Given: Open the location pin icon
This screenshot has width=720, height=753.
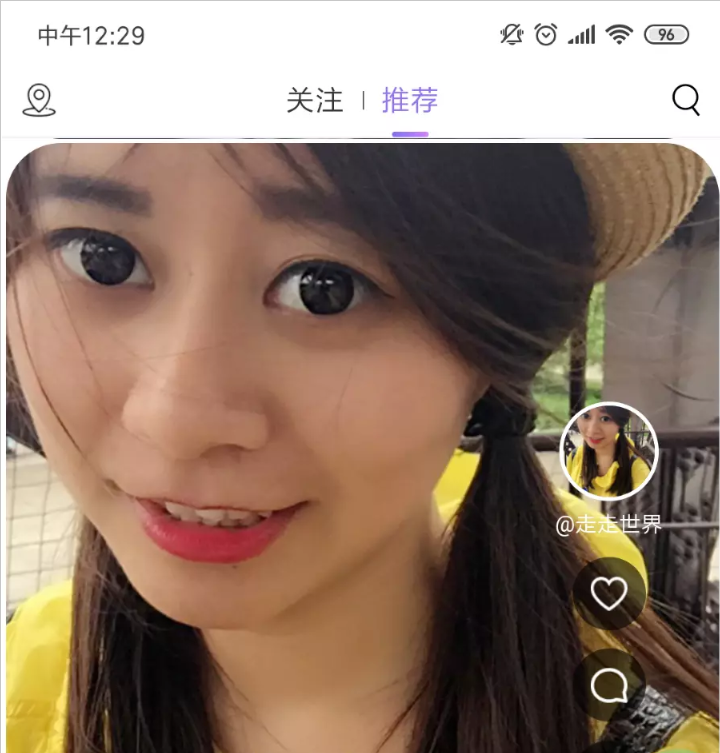Looking at the screenshot, I should (x=39, y=100).
